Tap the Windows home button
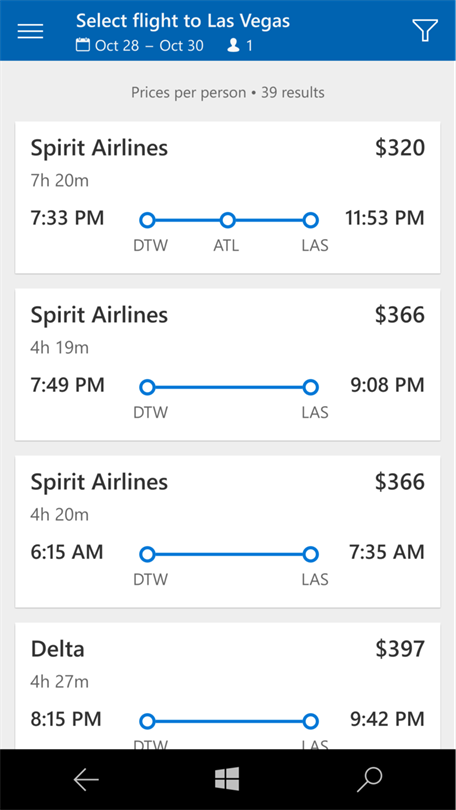 227,778
